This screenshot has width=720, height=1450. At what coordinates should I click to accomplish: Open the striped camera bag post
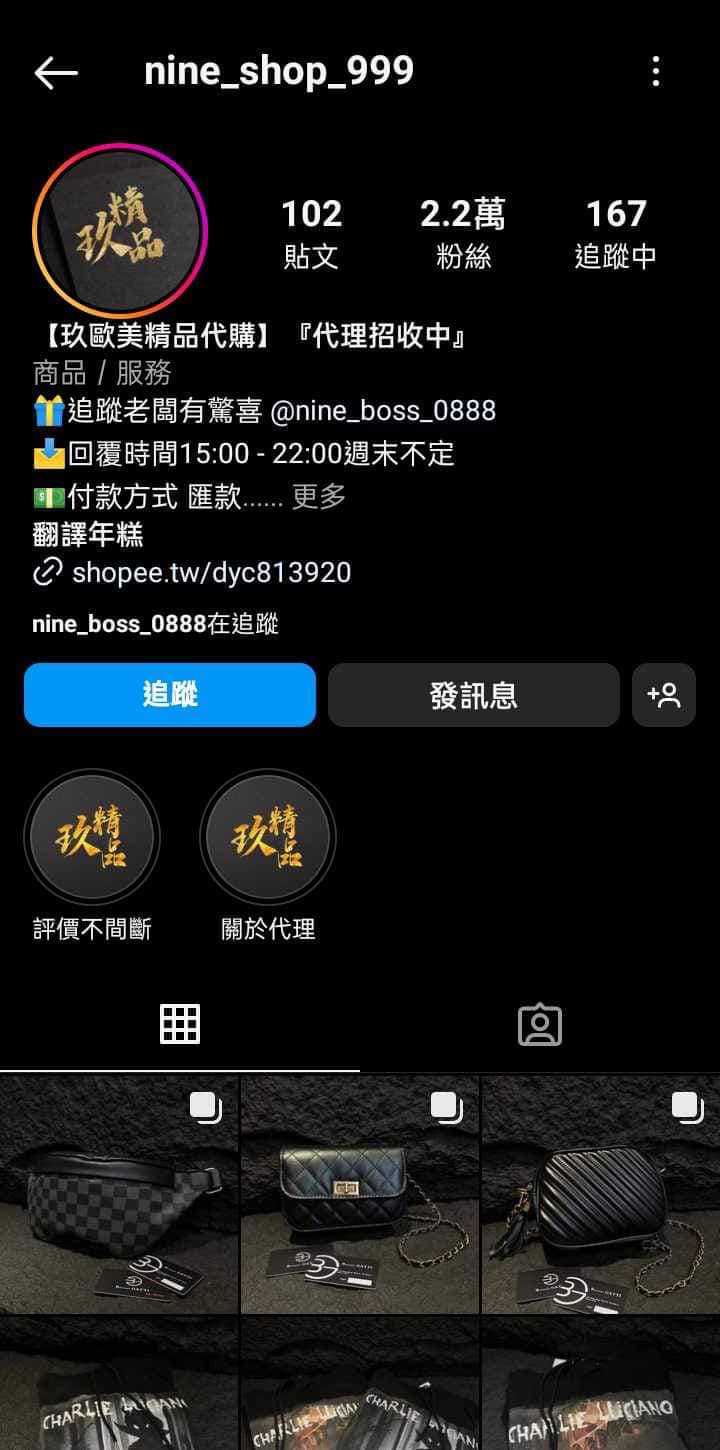click(x=600, y=1195)
